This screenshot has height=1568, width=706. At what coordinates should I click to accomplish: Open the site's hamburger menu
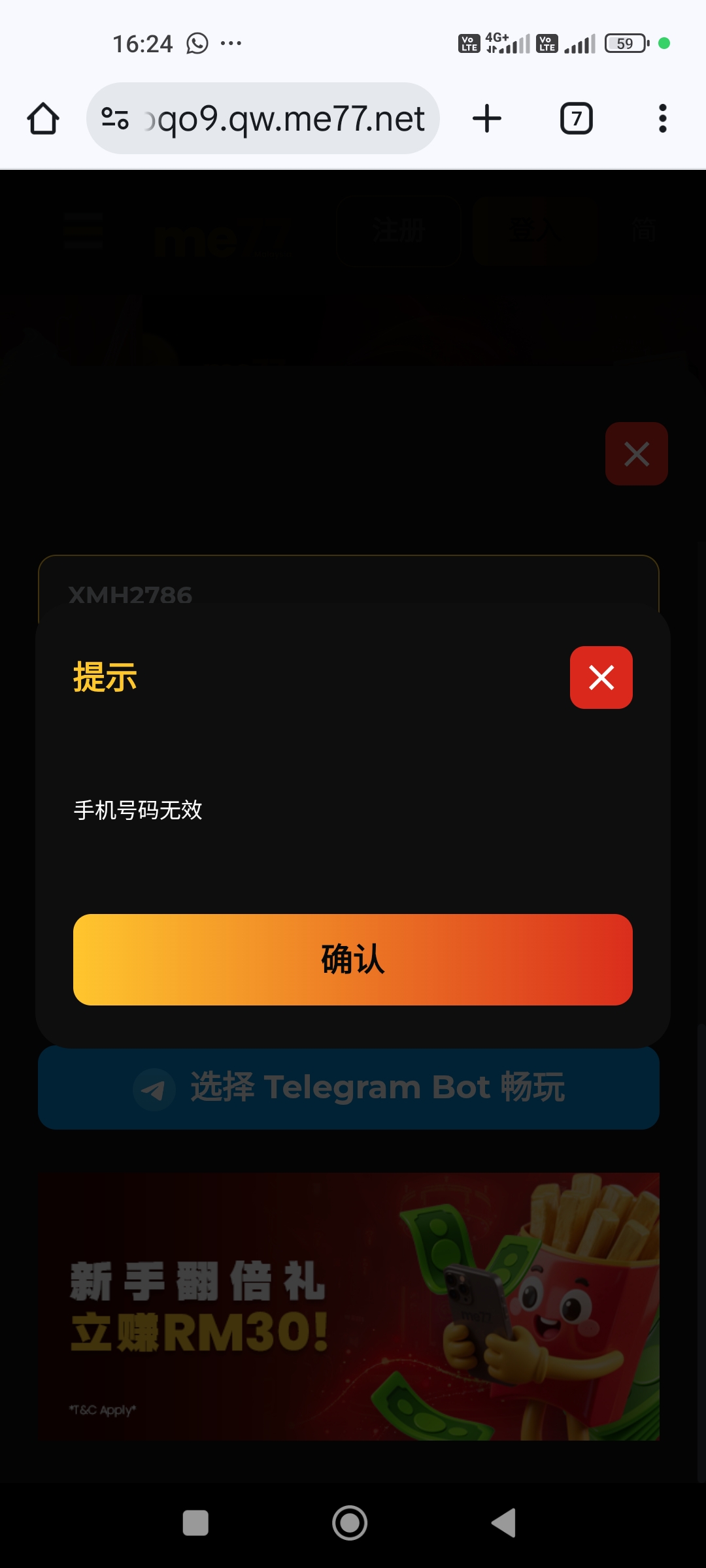click(82, 231)
